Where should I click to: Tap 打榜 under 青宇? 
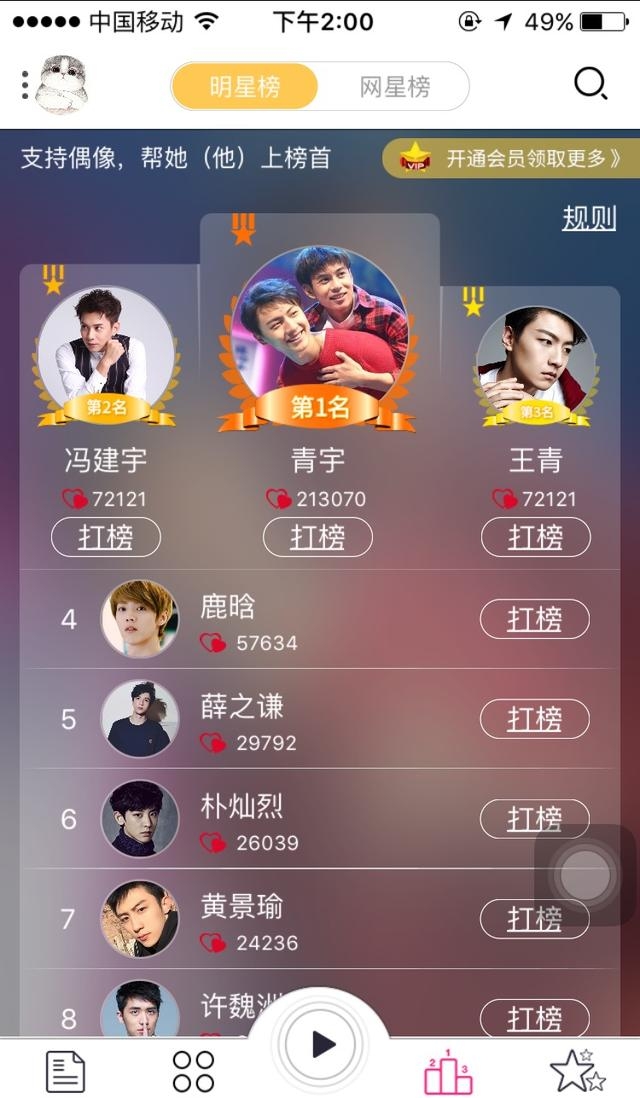pyautogui.click(x=318, y=538)
